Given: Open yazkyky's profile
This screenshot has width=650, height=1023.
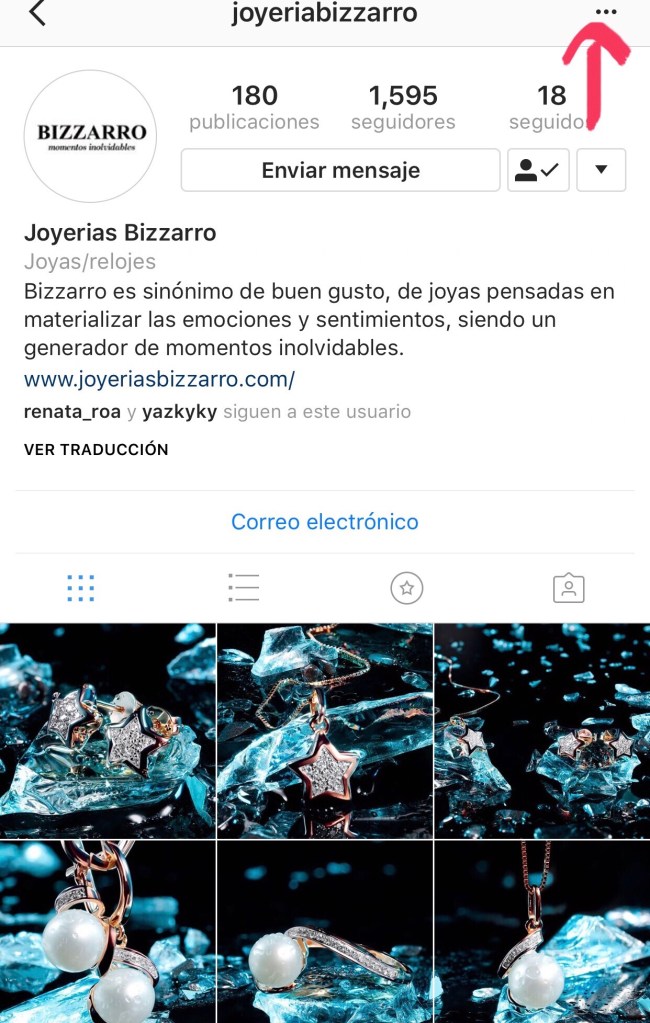Looking at the screenshot, I should click(x=179, y=412).
